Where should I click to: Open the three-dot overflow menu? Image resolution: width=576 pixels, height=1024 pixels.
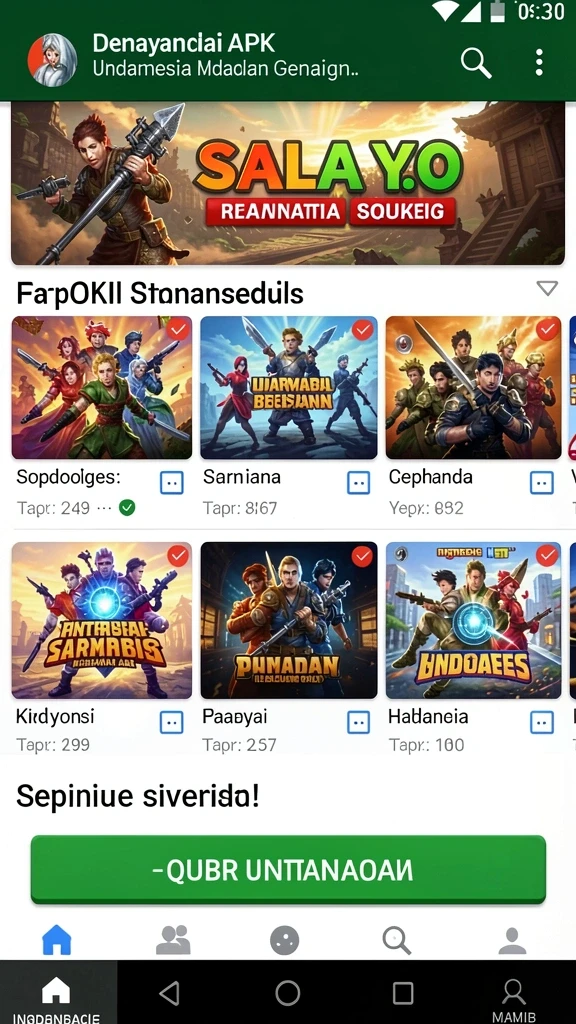tap(539, 62)
